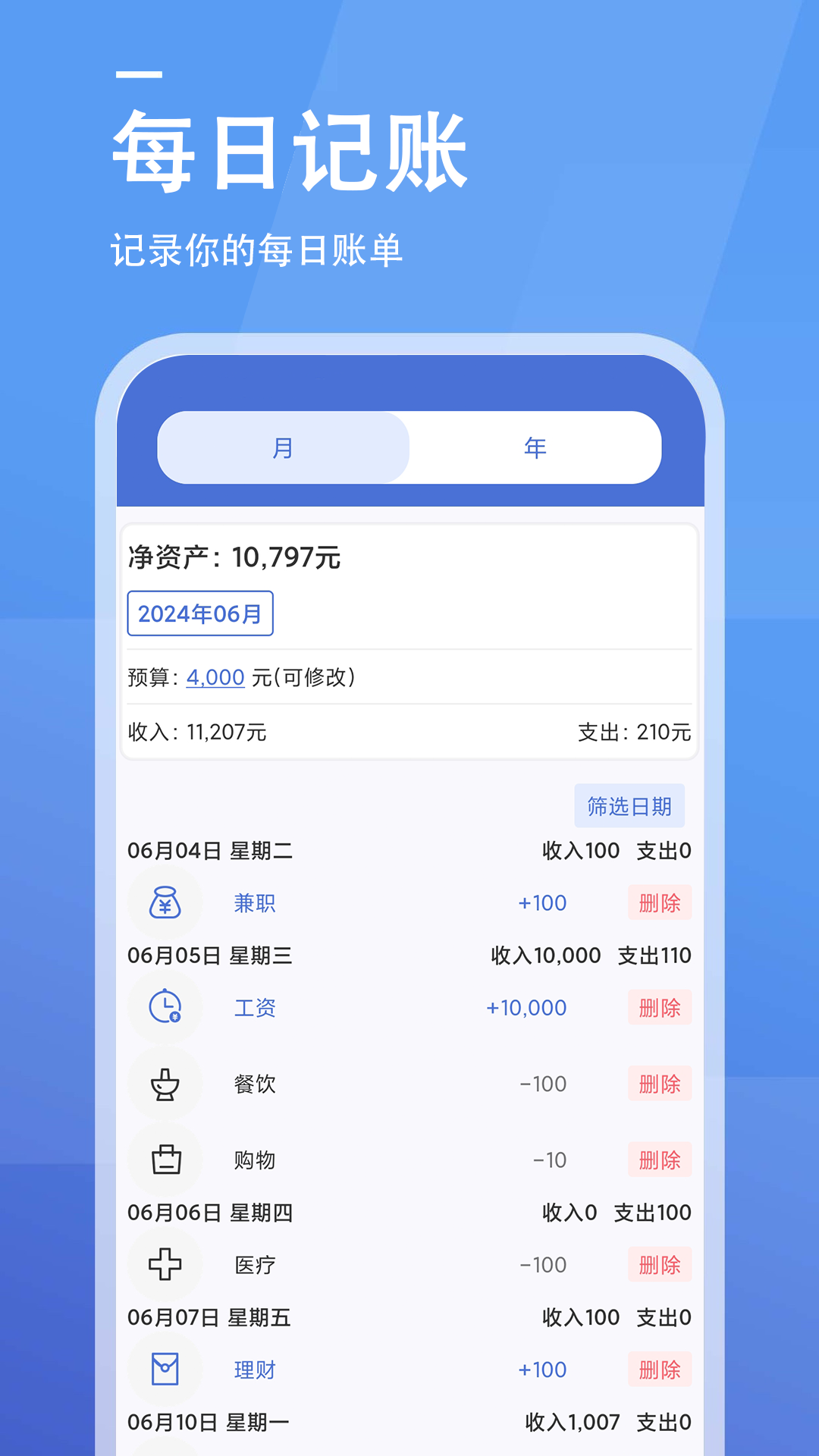This screenshot has width=819, height=1456.
Task: Click the 医疗 medical cross icon
Action: (x=165, y=1265)
